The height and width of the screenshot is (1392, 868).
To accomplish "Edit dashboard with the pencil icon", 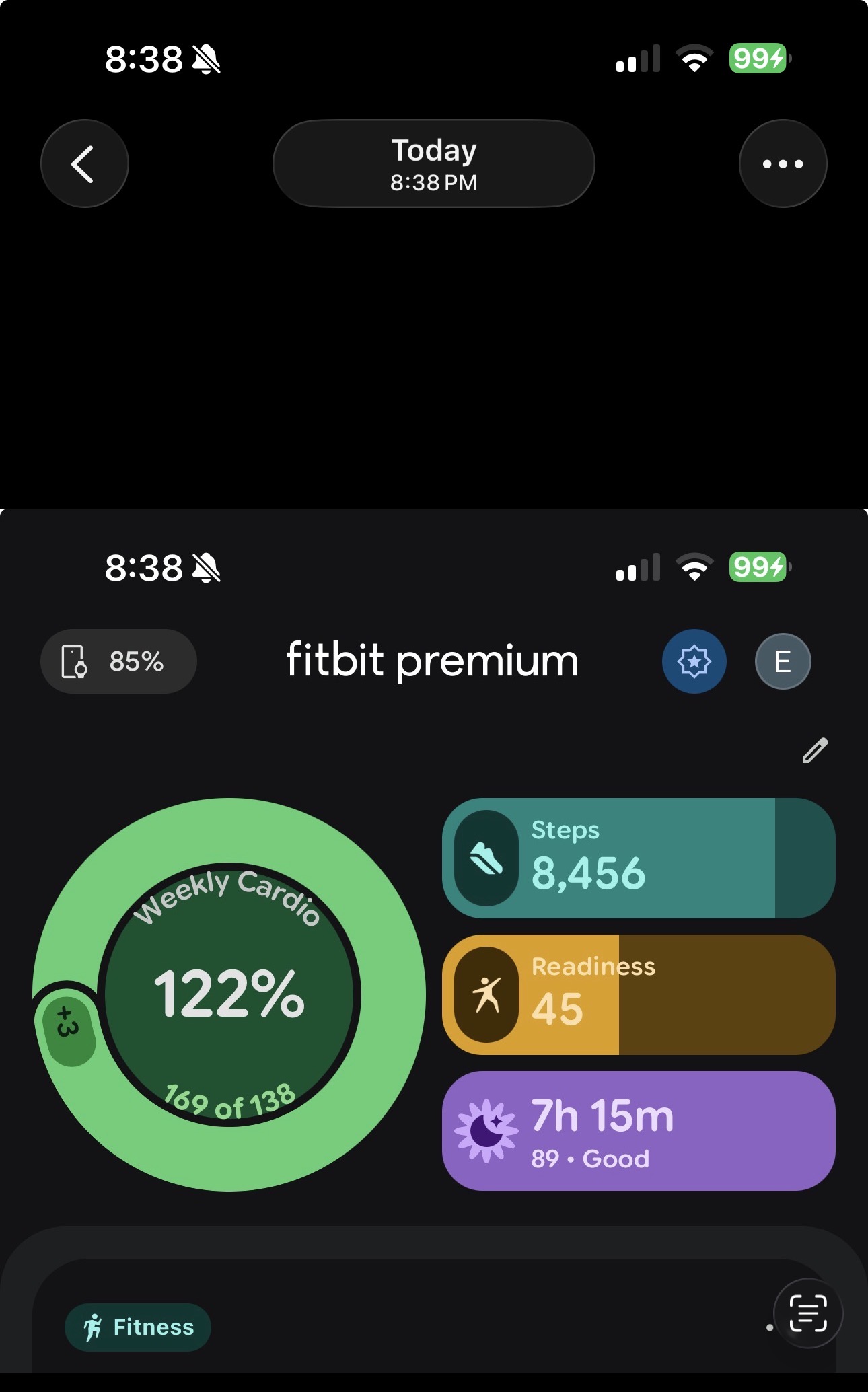I will click(x=815, y=750).
